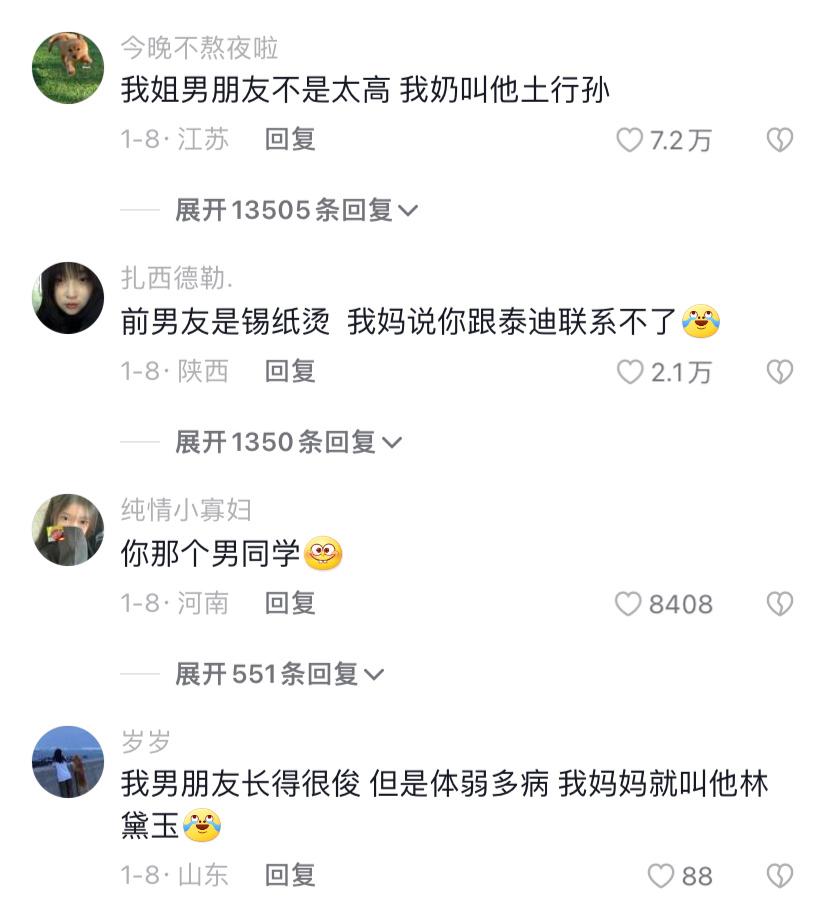Screen dimensions: 828x919
Task: Tap 回复 under the first comment
Action: [289, 141]
